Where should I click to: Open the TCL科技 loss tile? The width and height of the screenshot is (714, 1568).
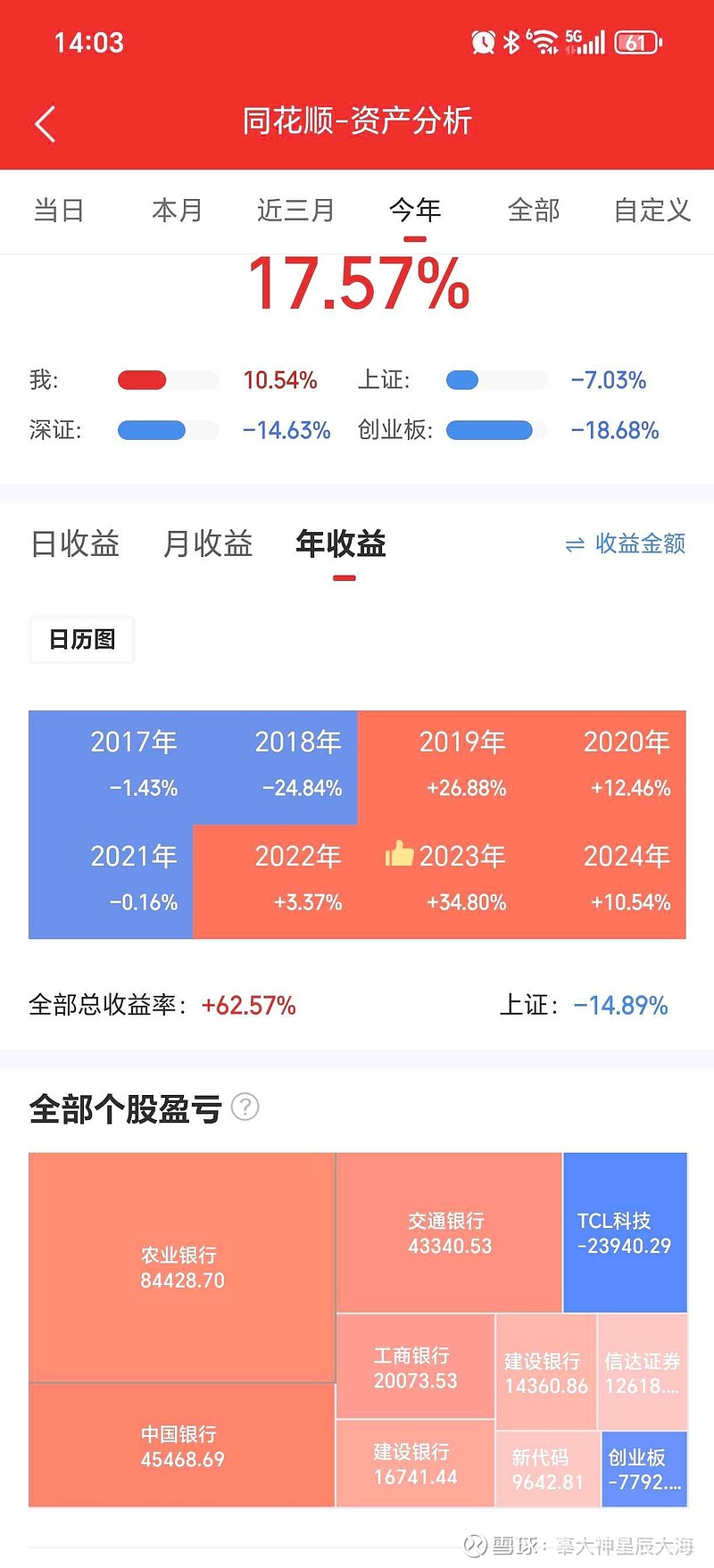pos(625,1232)
